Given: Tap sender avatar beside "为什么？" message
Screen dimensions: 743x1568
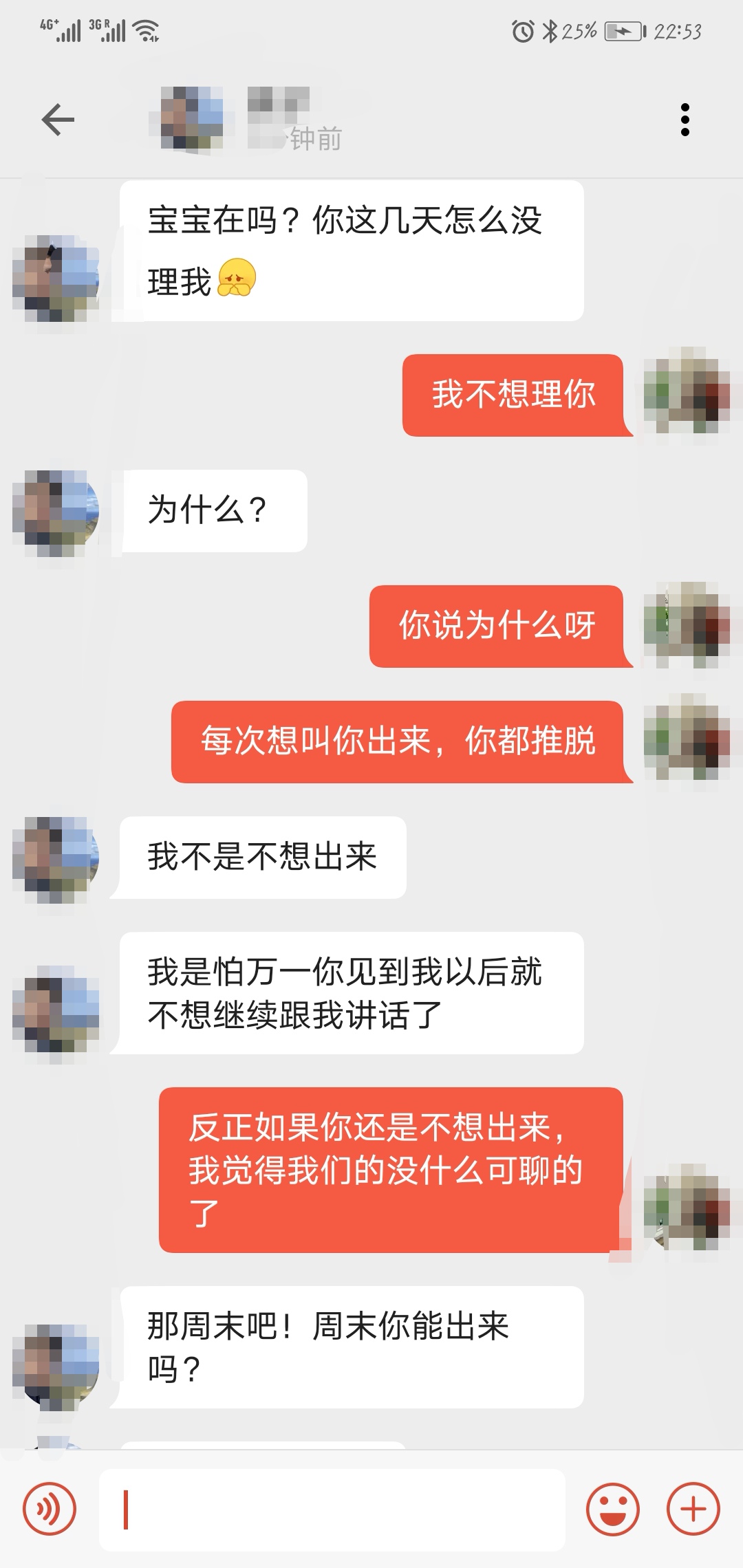Looking at the screenshot, I should tap(56, 512).
